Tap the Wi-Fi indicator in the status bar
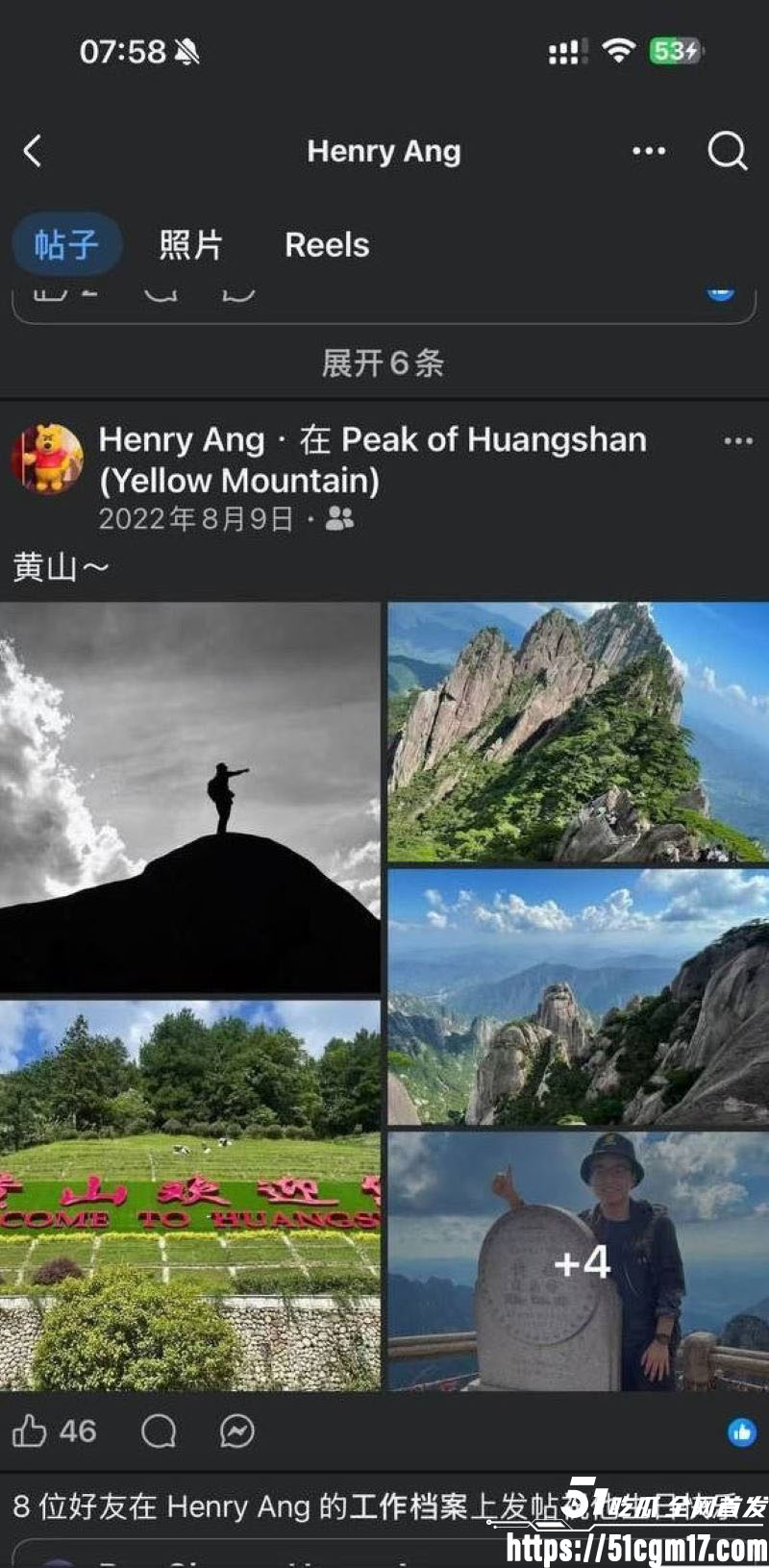This screenshot has width=769, height=1568. coord(619,52)
